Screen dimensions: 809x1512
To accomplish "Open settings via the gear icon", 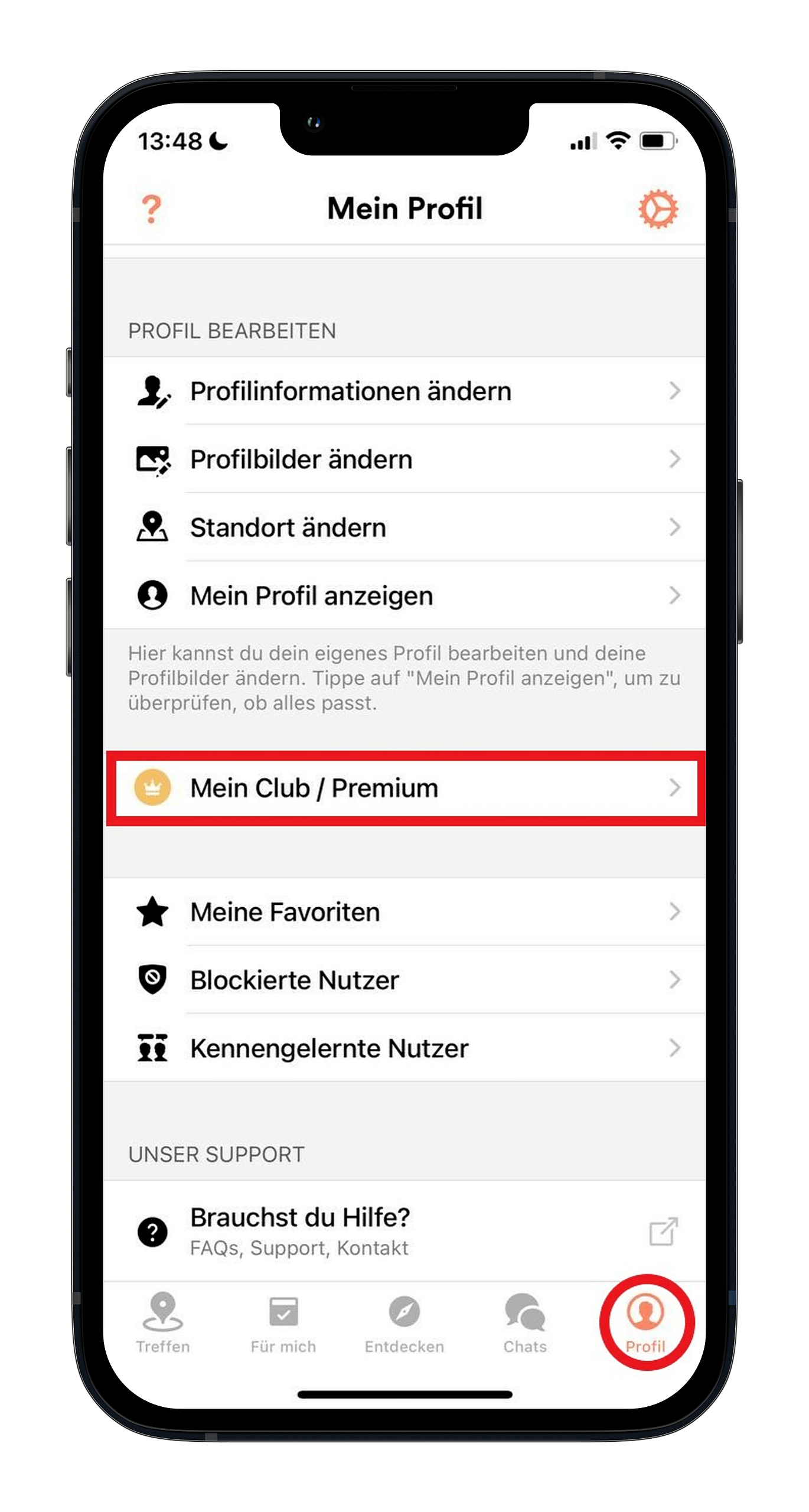I will click(658, 209).
